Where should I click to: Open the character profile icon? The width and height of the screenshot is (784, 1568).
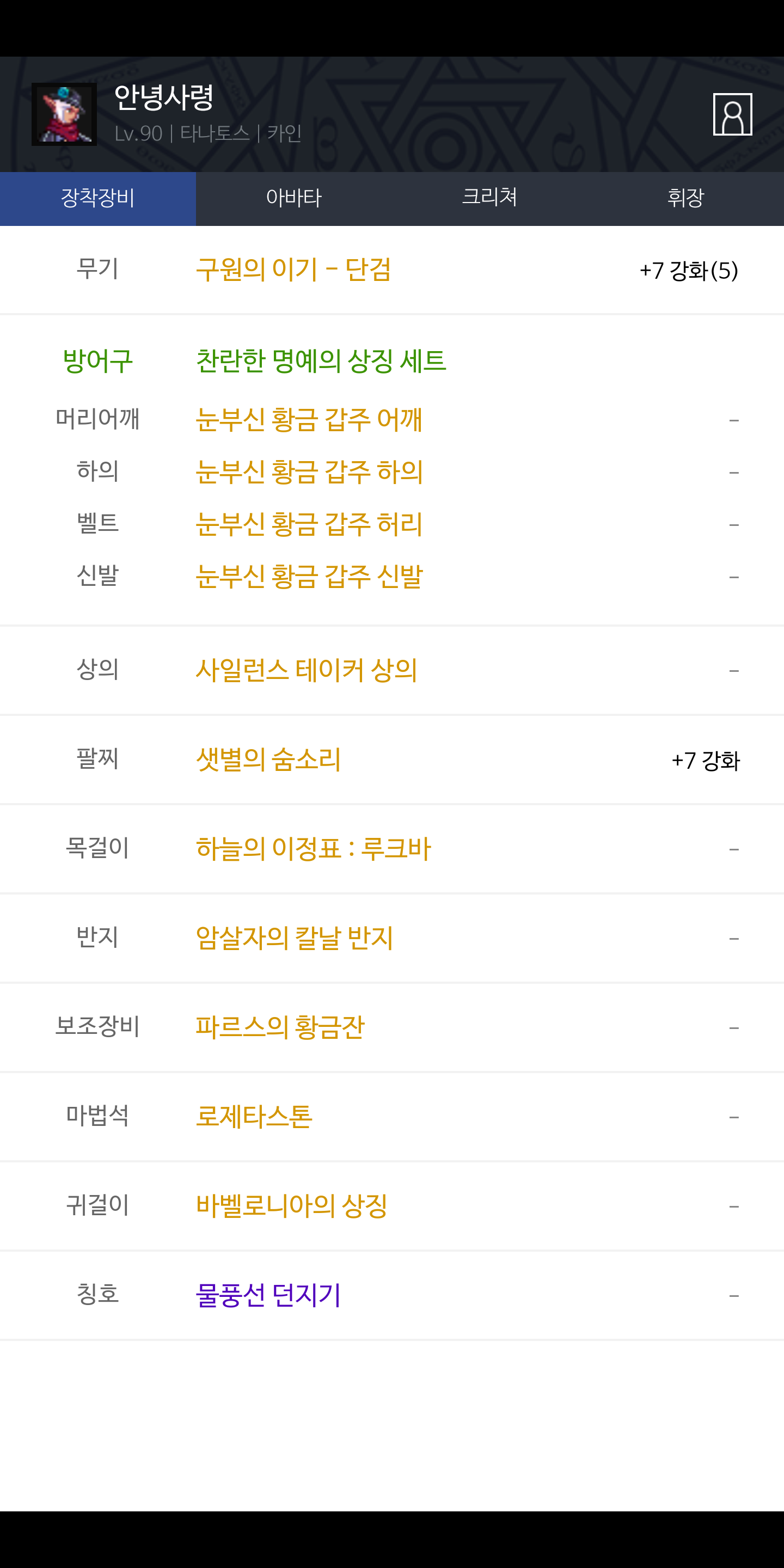pos(732,114)
